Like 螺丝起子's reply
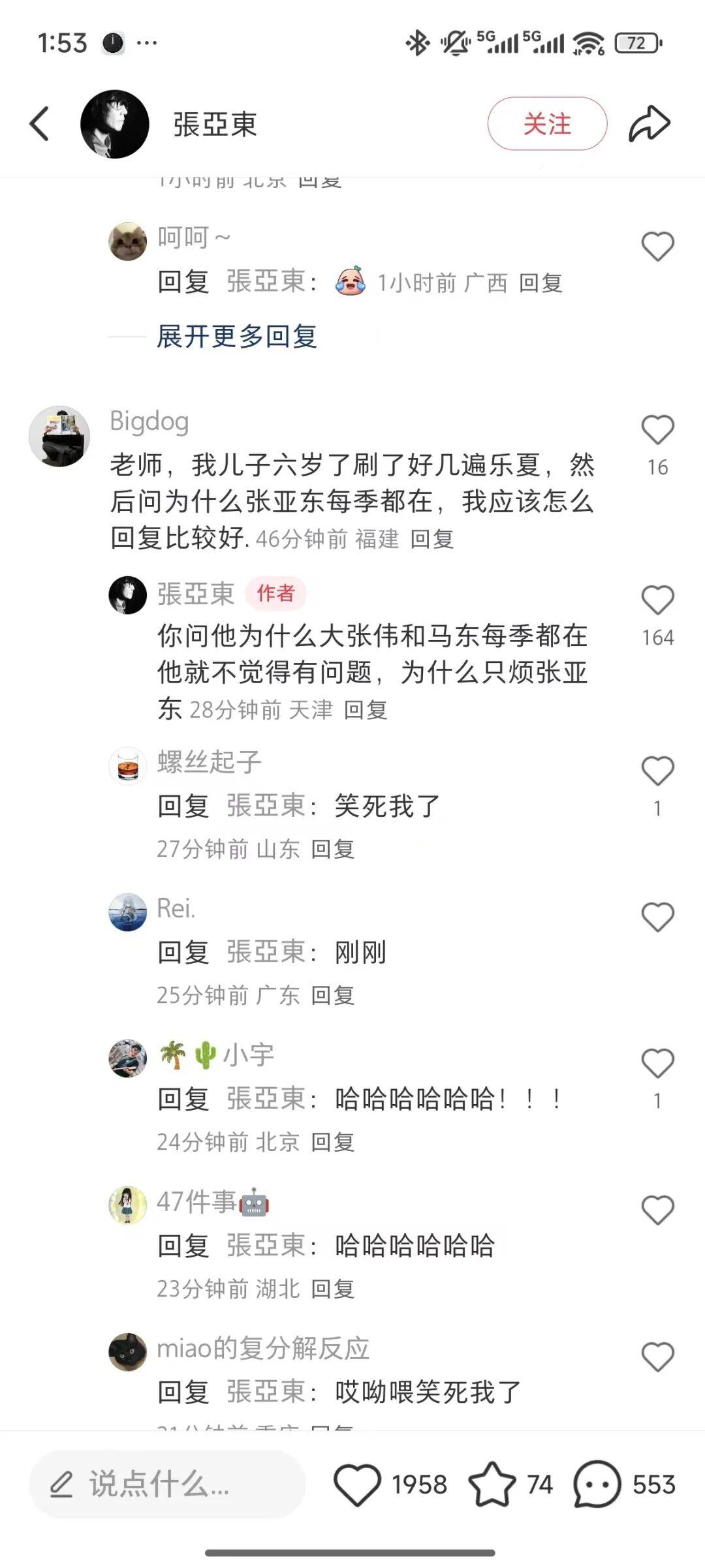 click(657, 771)
